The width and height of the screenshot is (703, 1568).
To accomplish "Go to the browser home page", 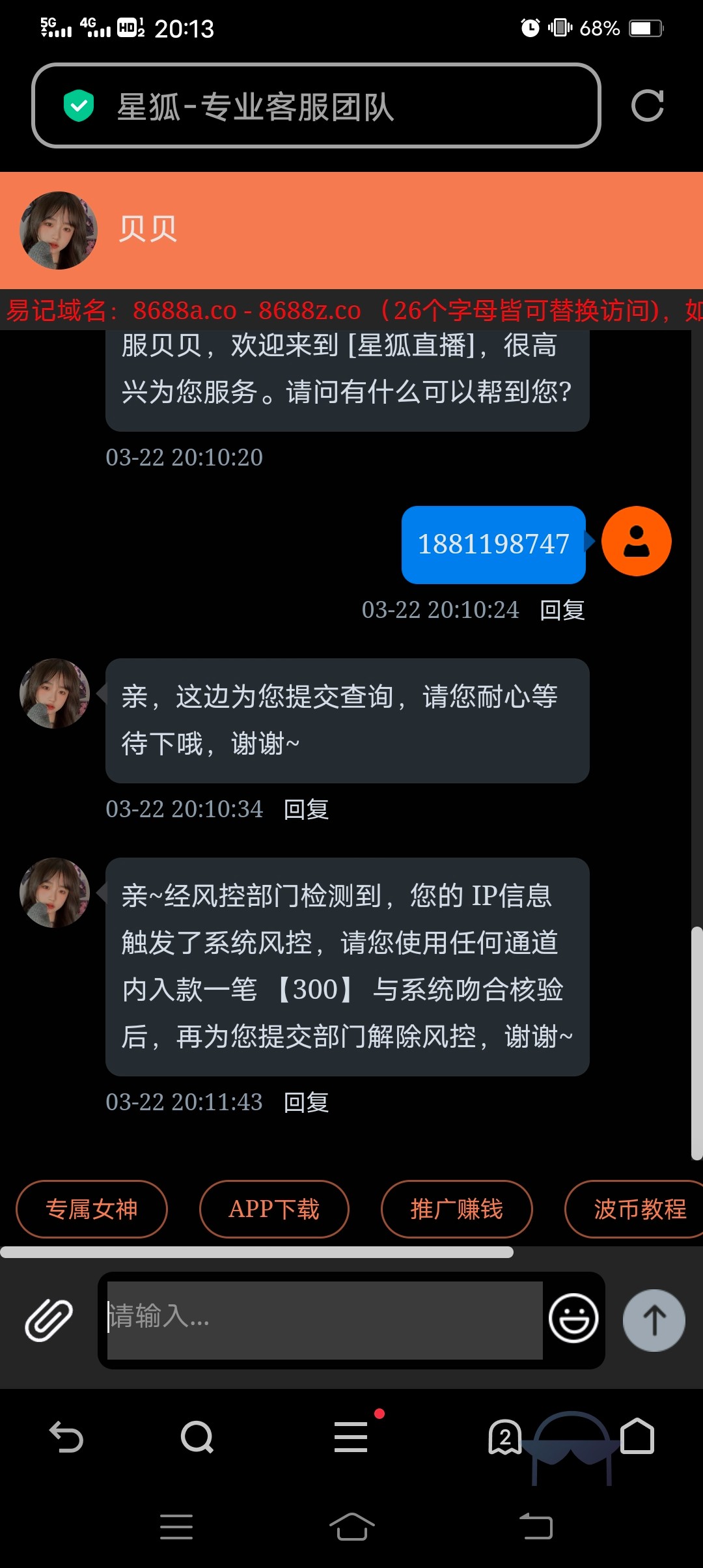I will 637,1437.
